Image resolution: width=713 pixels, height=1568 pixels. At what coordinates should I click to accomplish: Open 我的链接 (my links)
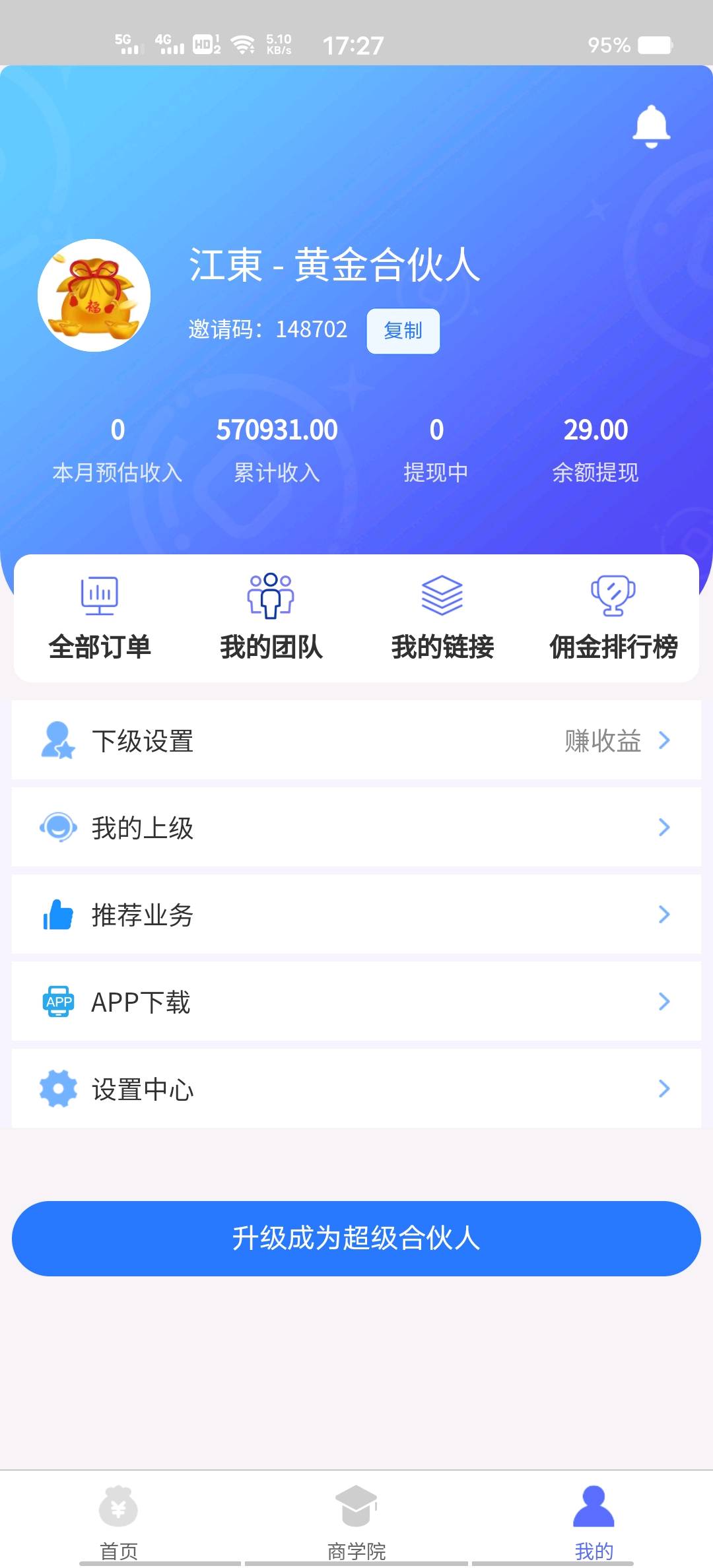click(442, 618)
